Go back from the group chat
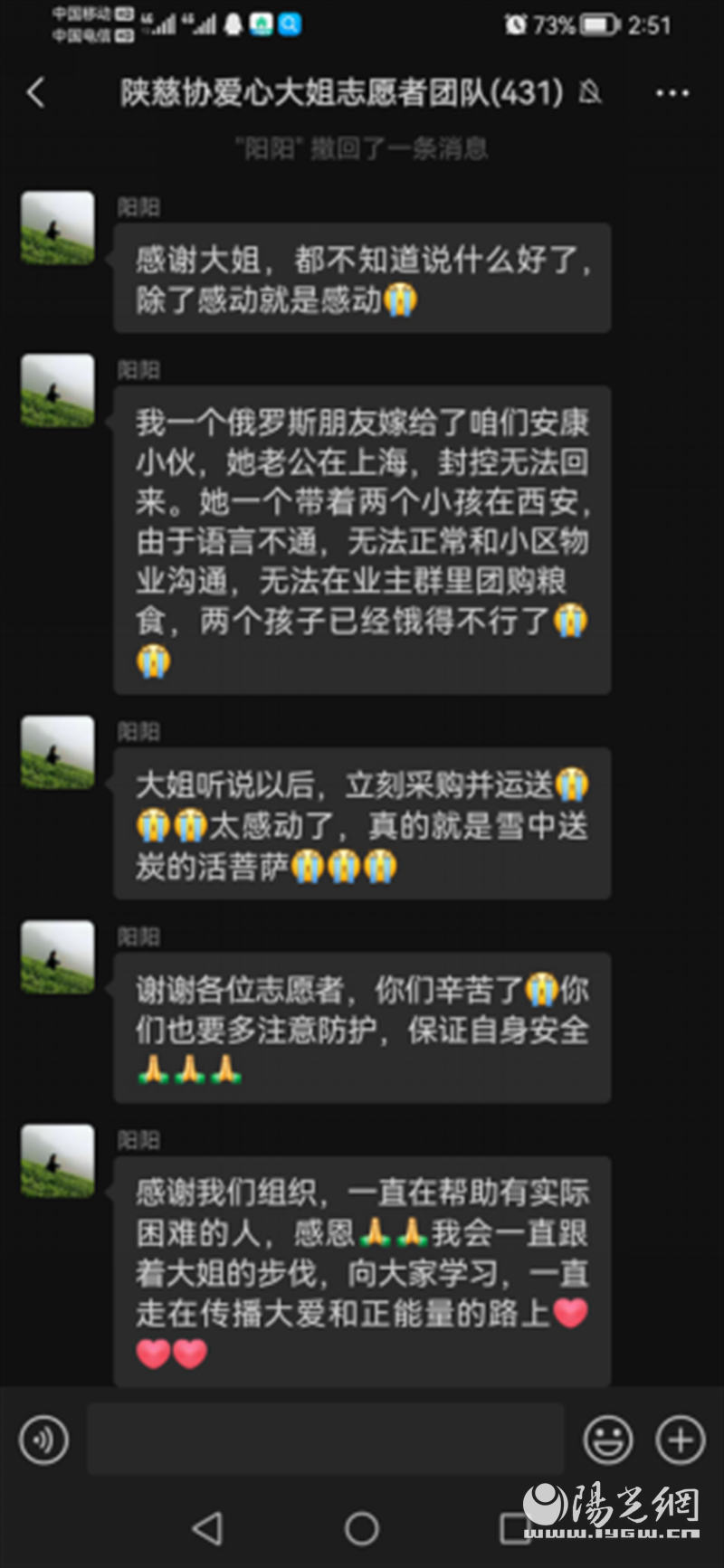724x1568 pixels. click(36, 92)
